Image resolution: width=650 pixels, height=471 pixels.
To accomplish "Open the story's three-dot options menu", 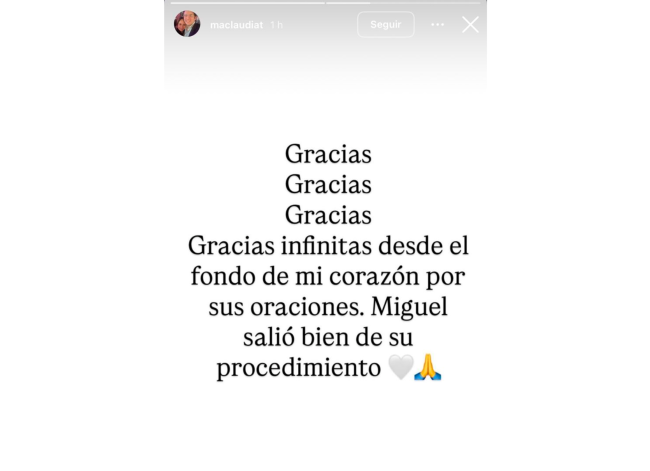I will [437, 25].
